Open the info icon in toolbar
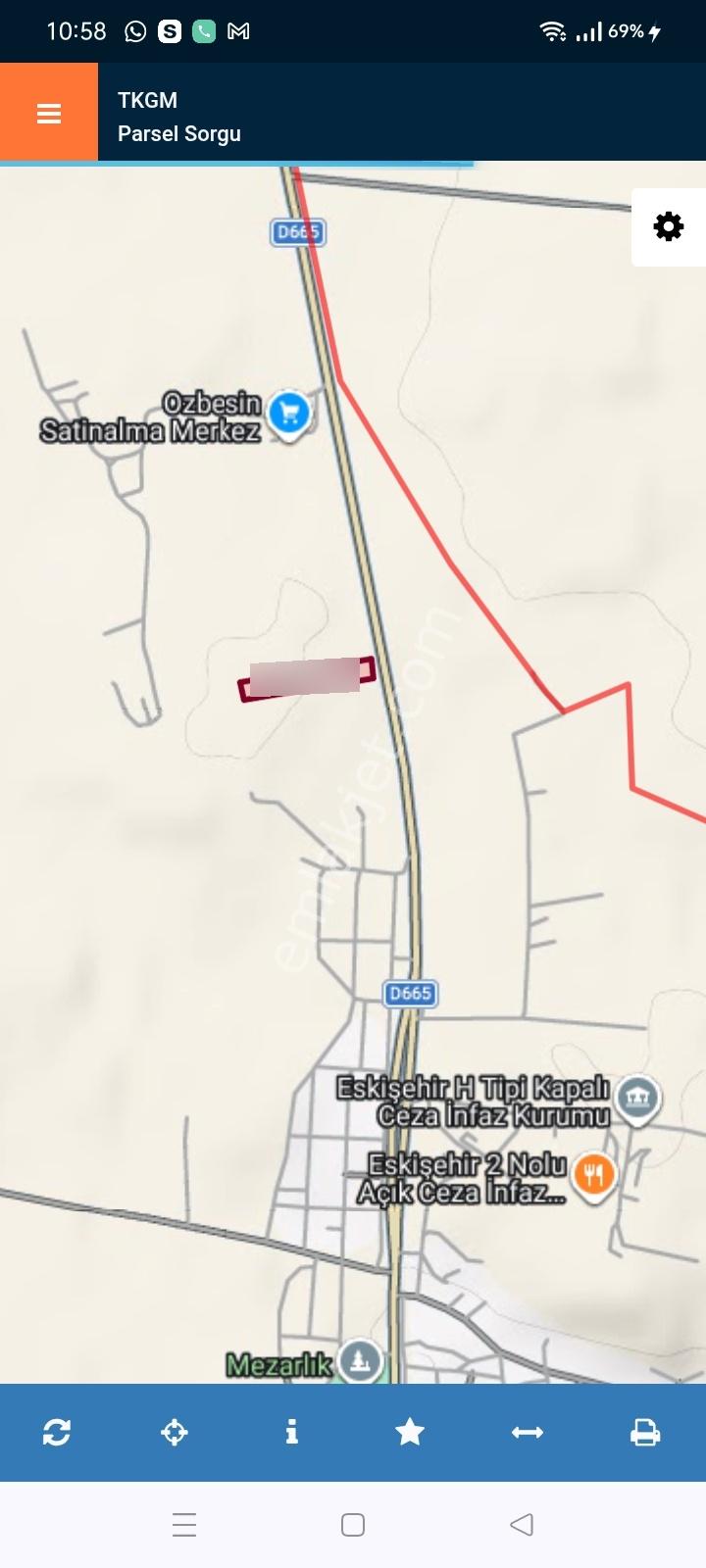 coord(291,1433)
